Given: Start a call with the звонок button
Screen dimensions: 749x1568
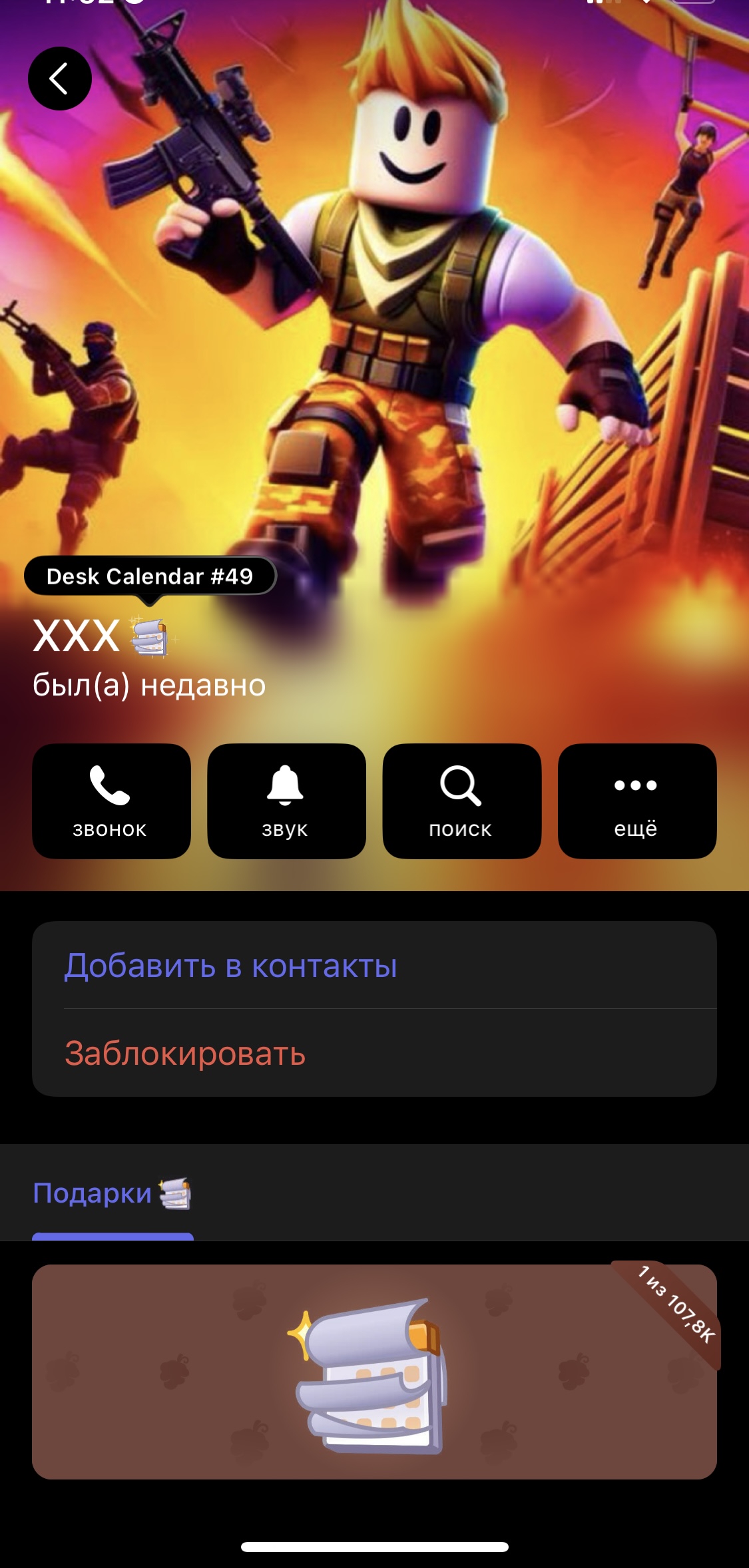Looking at the screenshot, I should coord(111,801).
